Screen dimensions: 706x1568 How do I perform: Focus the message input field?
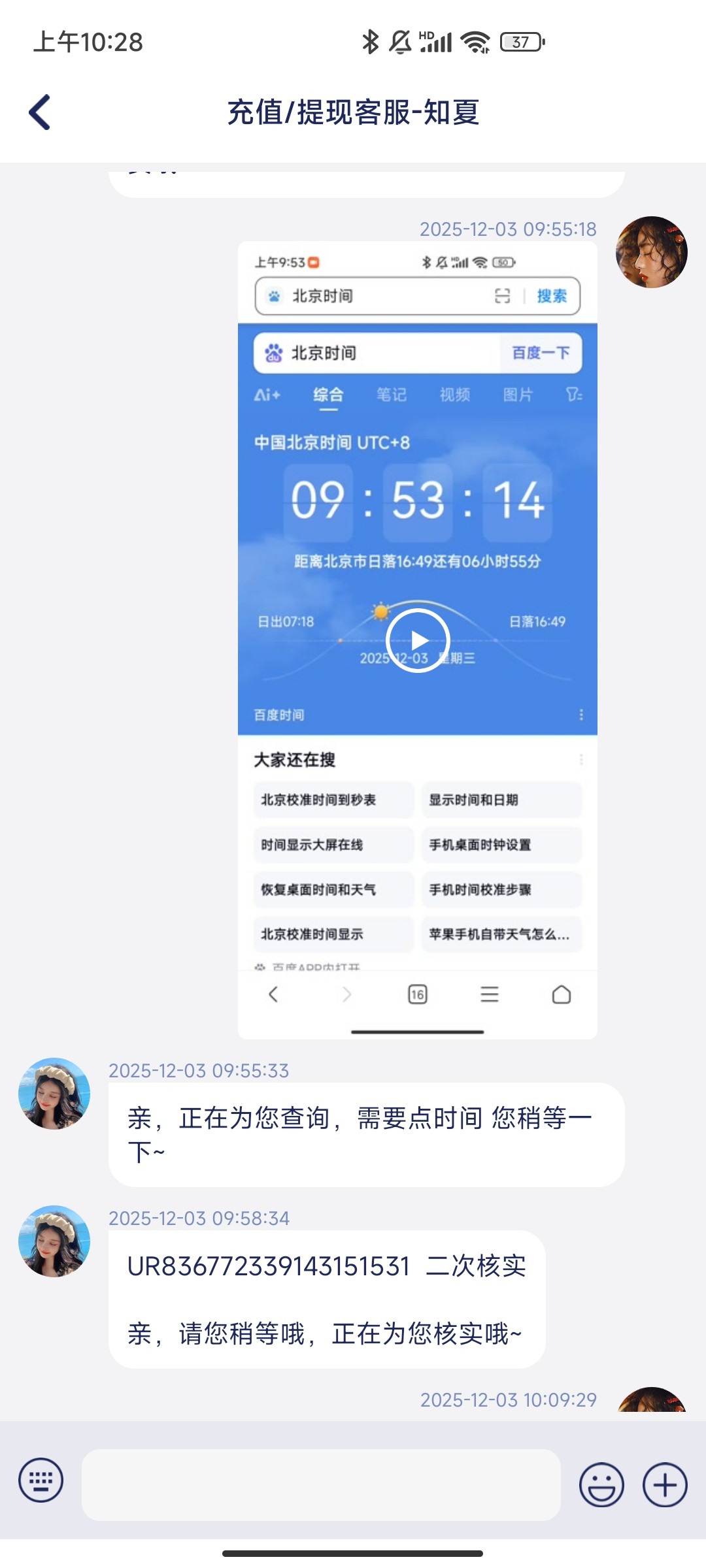point(320,1484)
